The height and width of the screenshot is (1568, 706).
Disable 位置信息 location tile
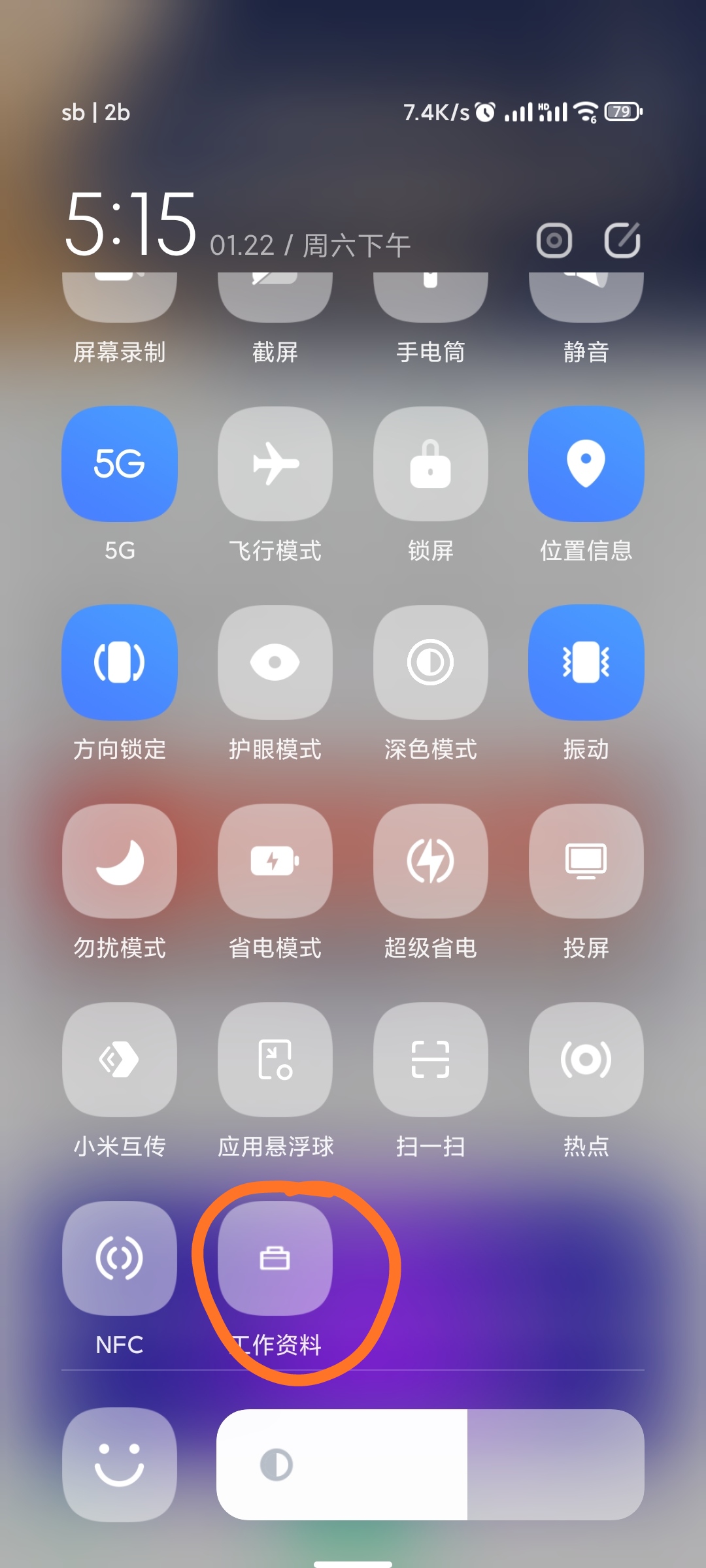click(586, 464)
